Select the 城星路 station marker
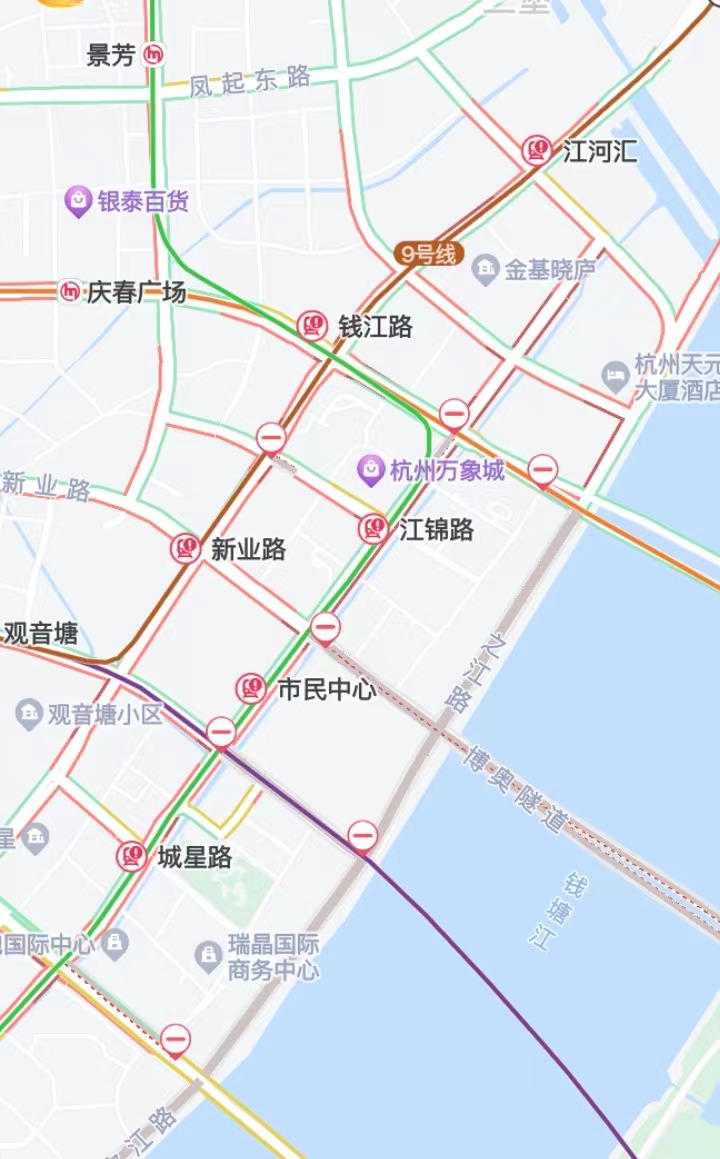Image resolution: width=720 pixels, height=1159 pixels. (x=131, y=856)
